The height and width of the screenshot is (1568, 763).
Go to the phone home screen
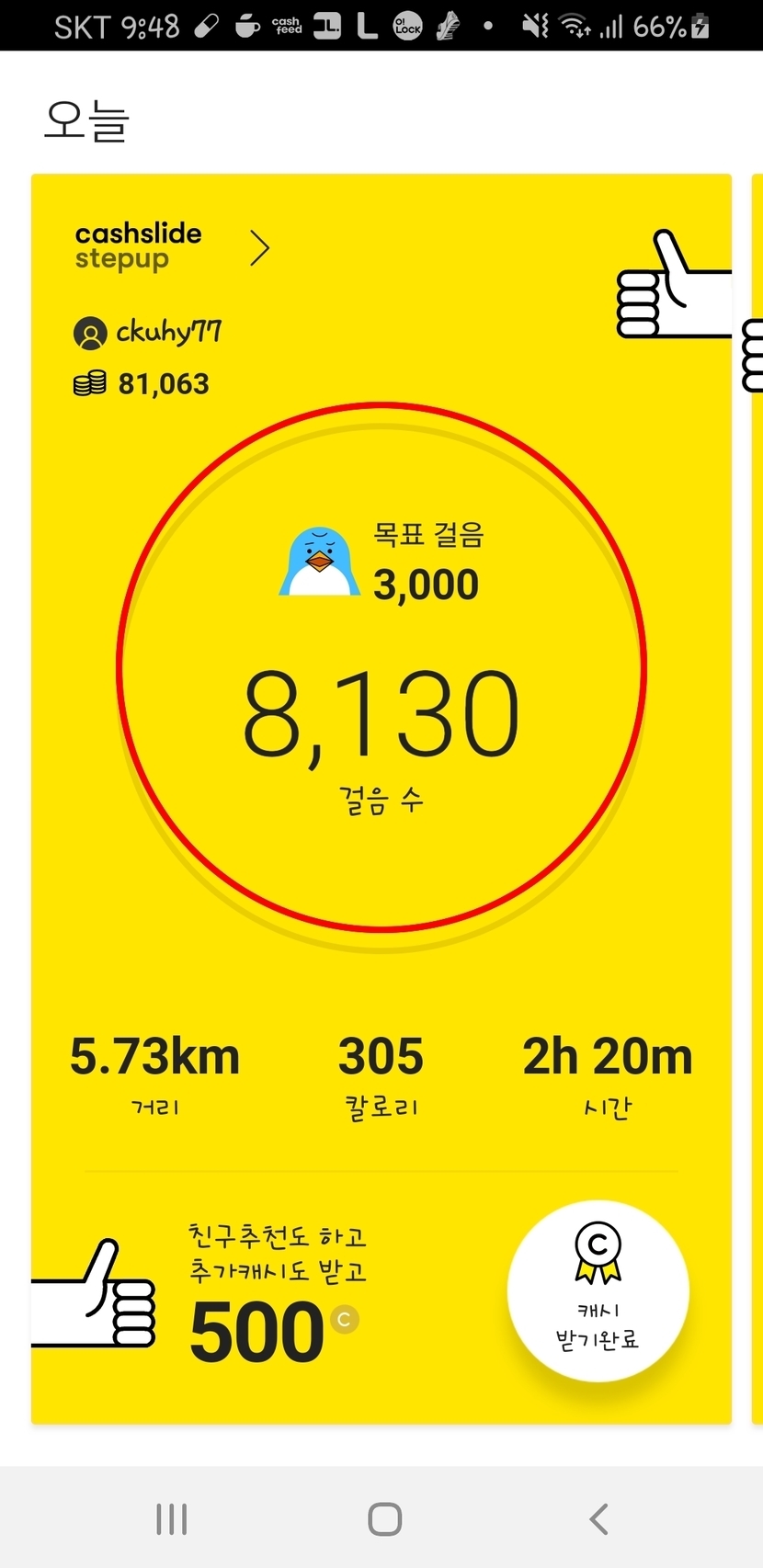click(x=384, y=1518)
